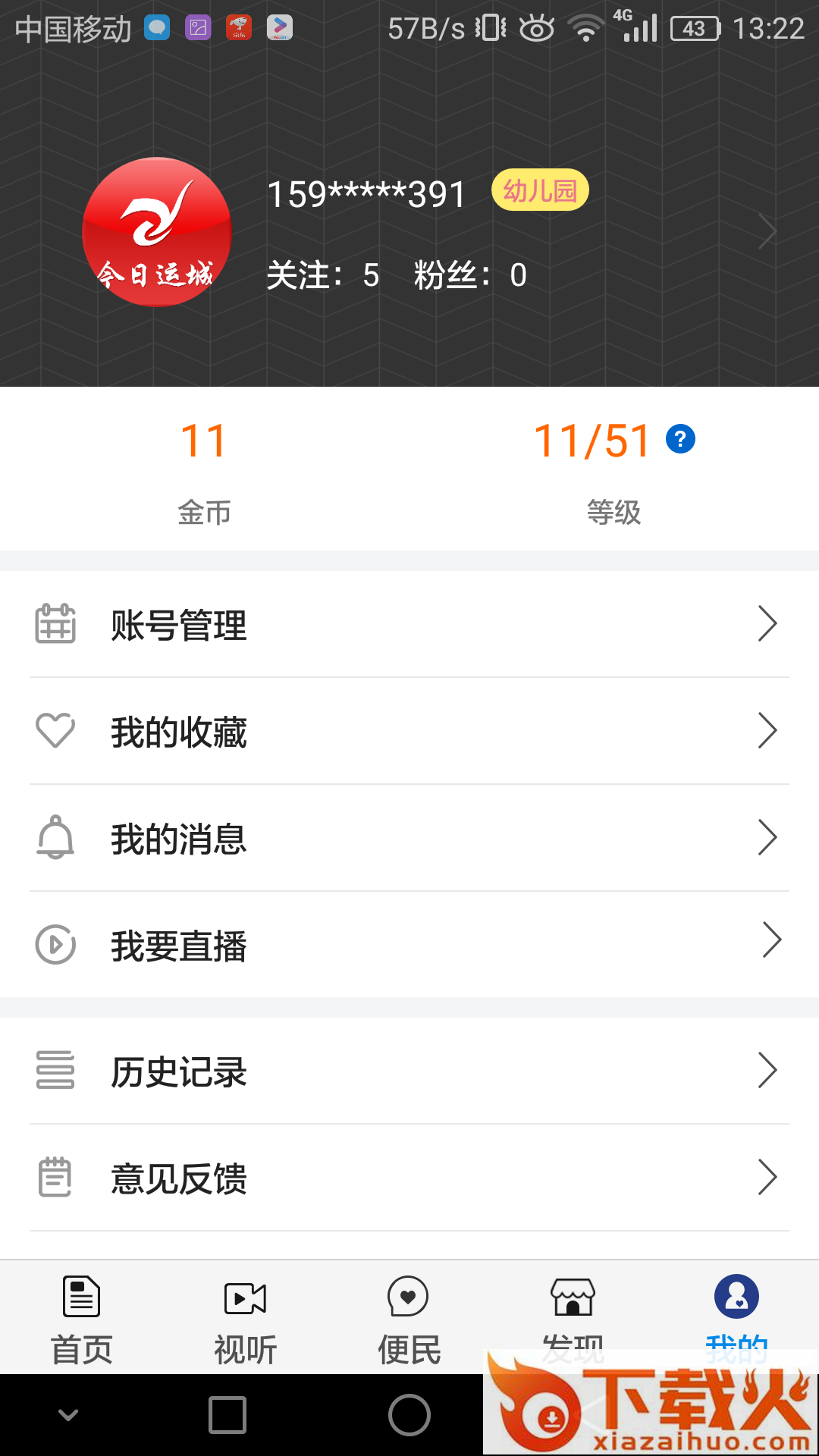
Task: Switch to the 视听 tab
Action: [246, 1318]
